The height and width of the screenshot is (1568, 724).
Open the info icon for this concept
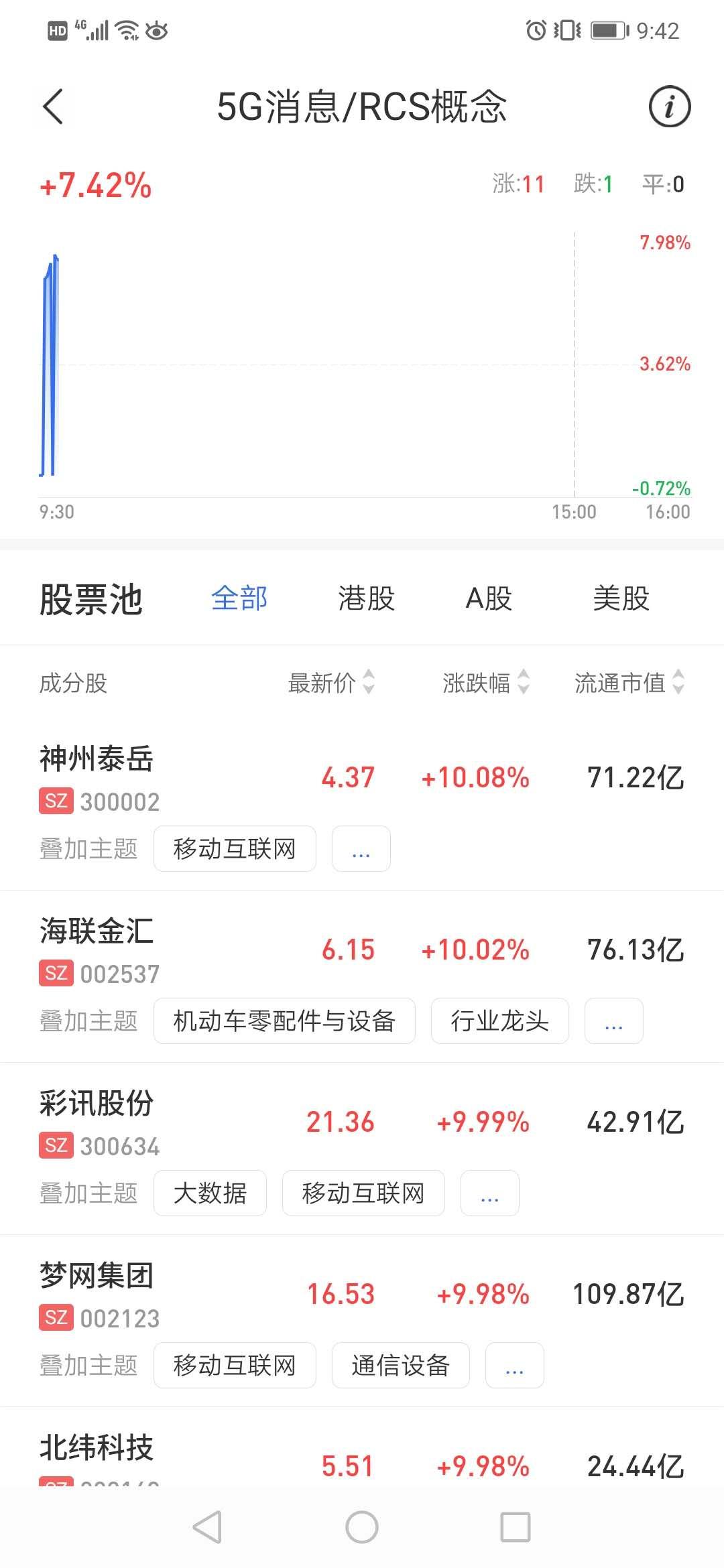[x=669, y=107]
